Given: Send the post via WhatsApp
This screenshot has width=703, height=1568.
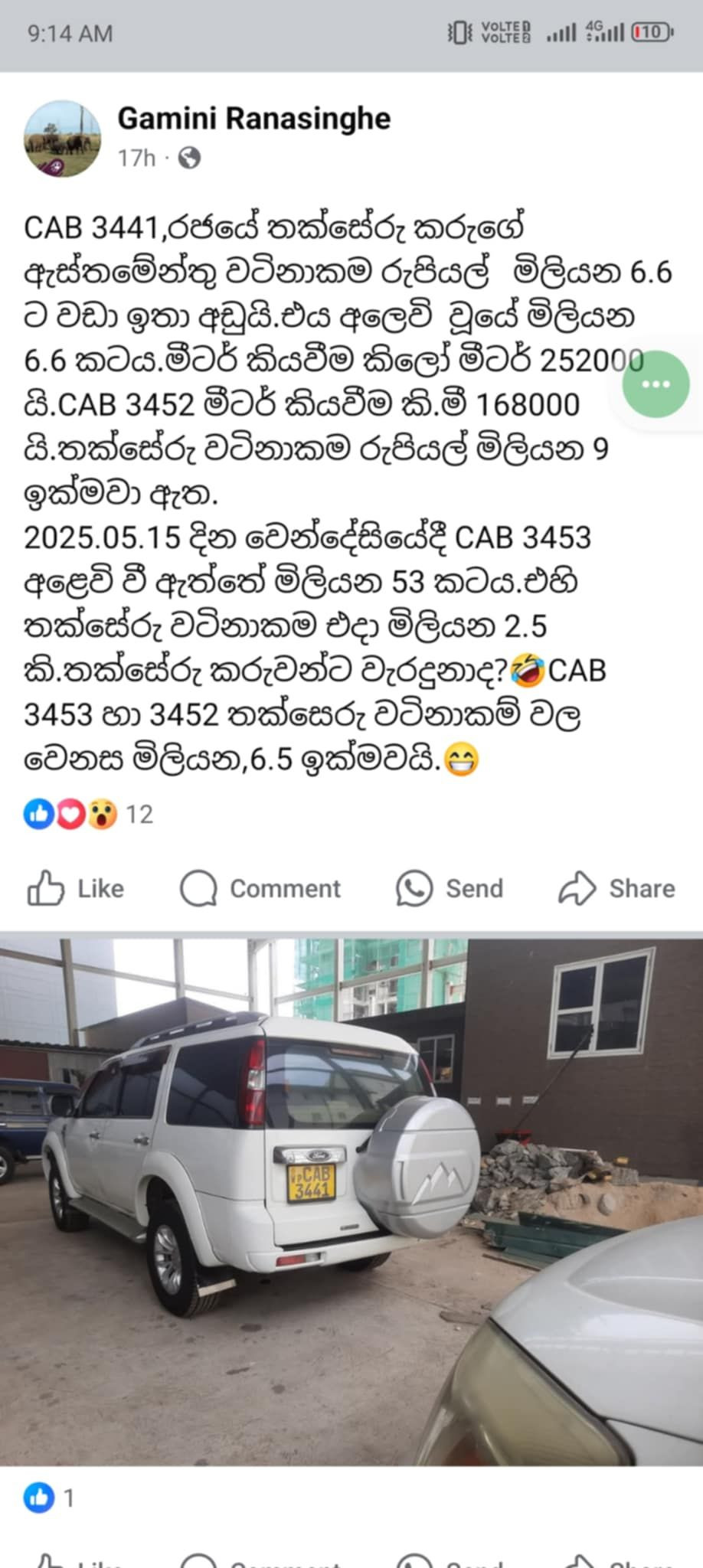Looking at the screenshot, I should 450,888.
